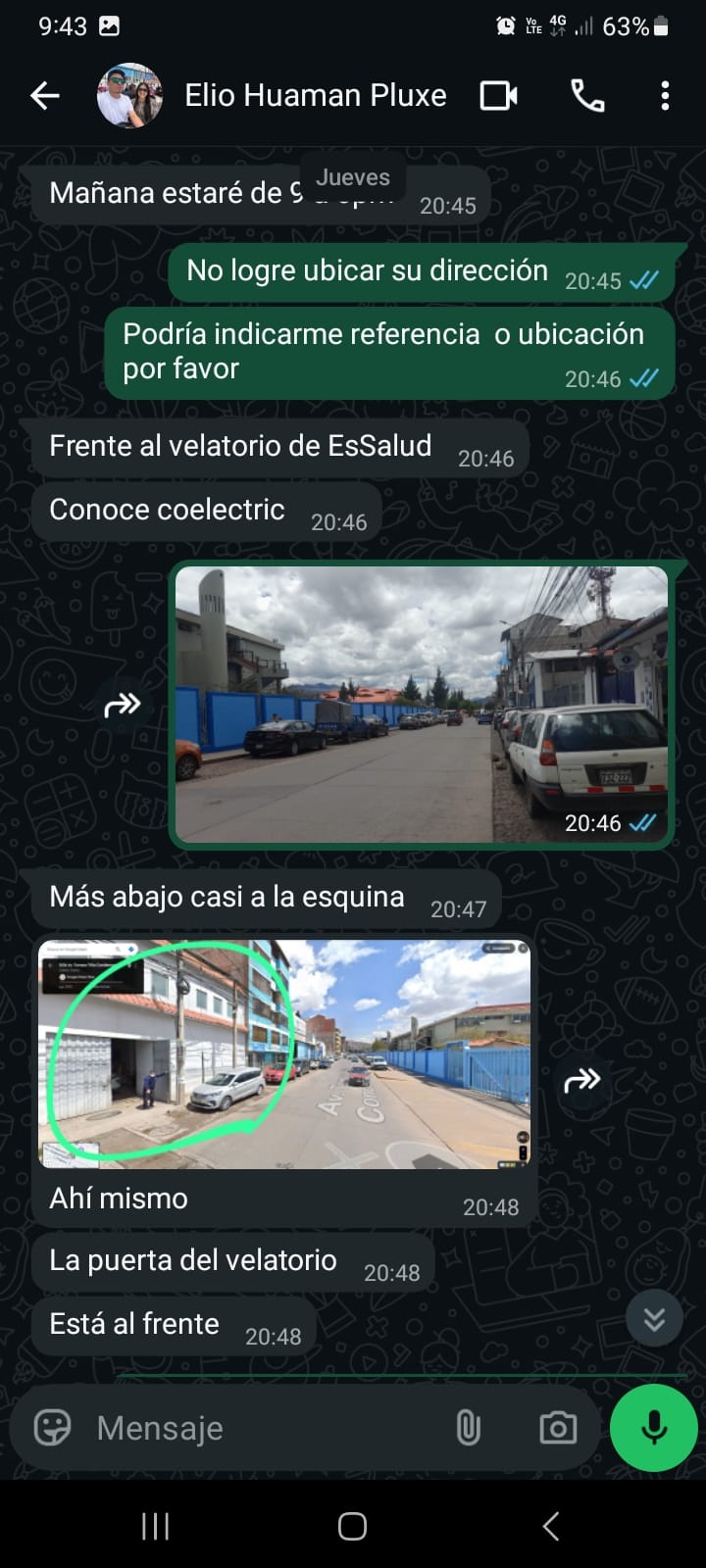The height and width of the screenshot is (1568, 706).
Task: Start a voice call with Elio
Action: (x=587, y=95)
